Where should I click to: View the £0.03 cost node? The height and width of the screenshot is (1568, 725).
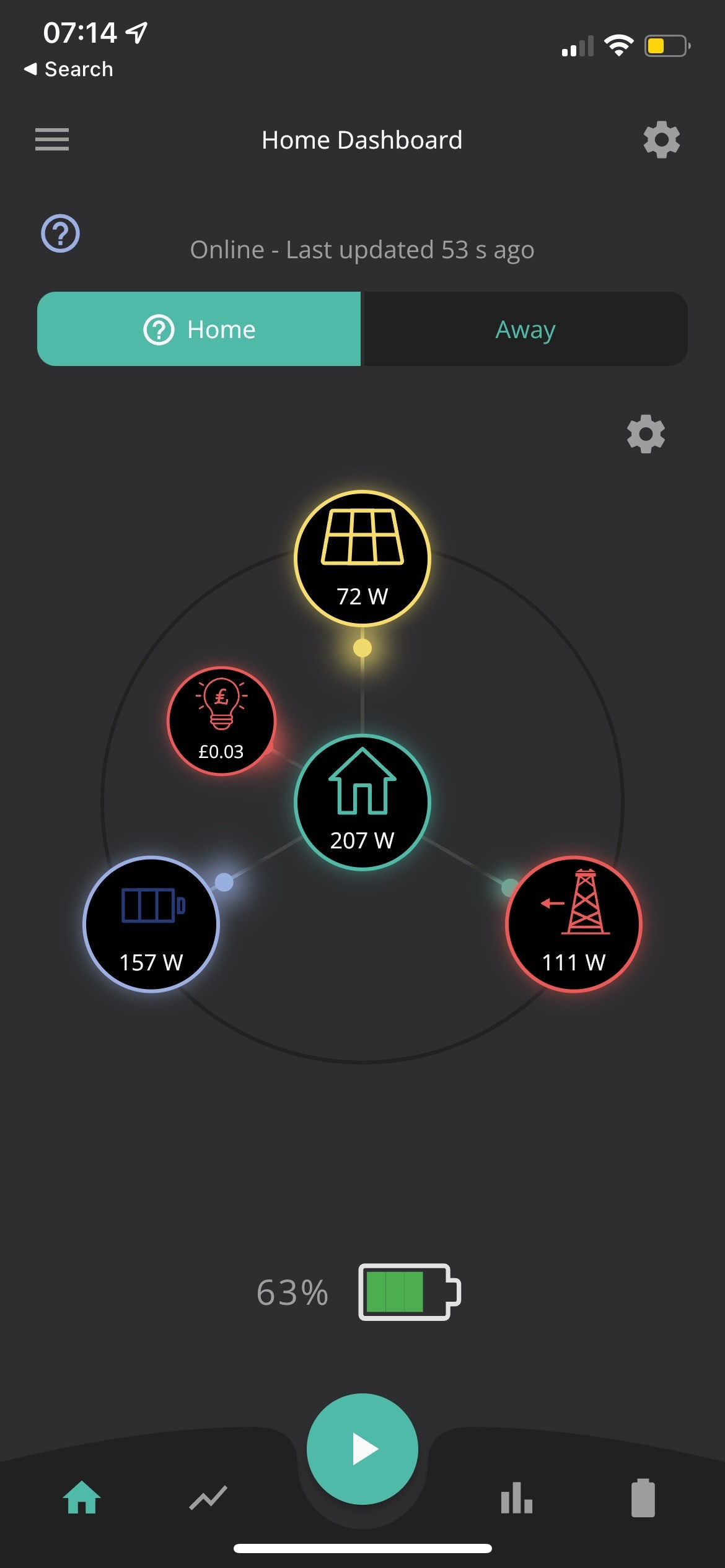coord(221,721)
